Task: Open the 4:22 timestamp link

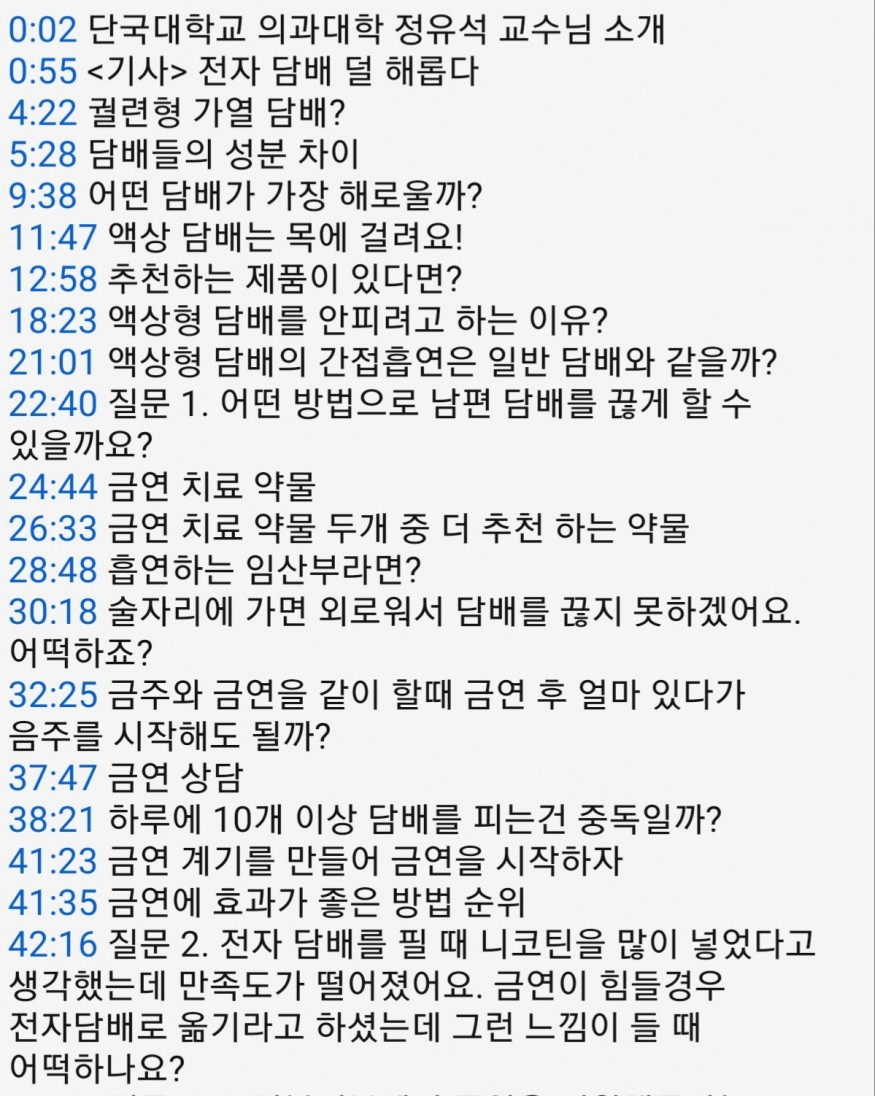Action: (42, 112)
